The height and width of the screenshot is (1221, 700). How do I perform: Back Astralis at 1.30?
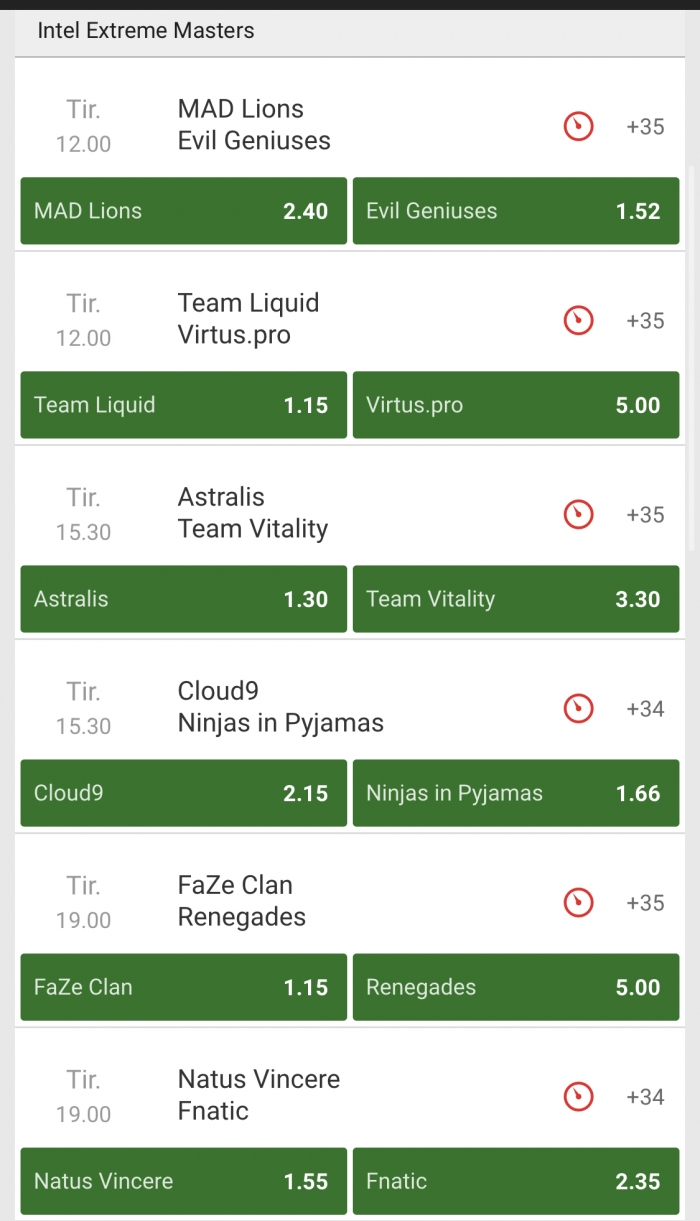pos(184,599)
